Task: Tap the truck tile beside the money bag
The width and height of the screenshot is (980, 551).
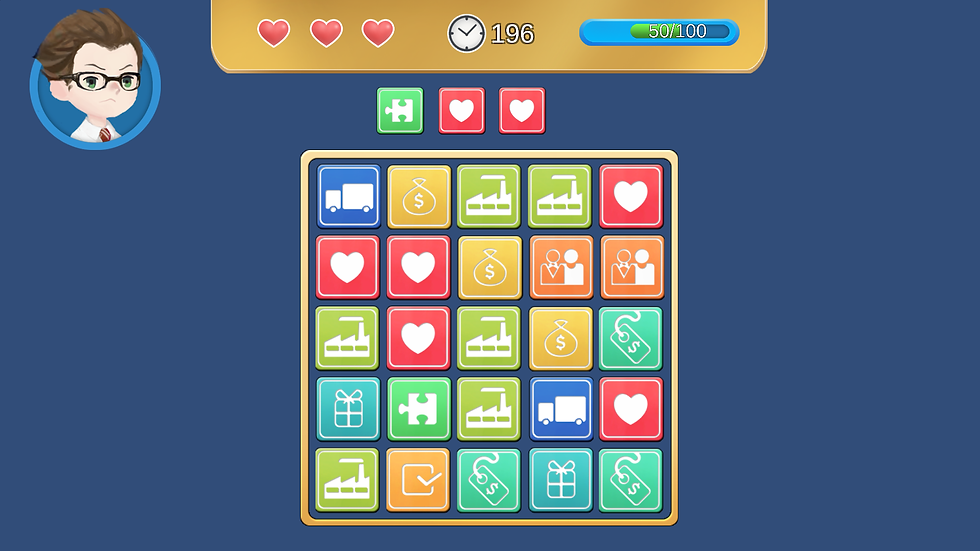Action: point(348,196)
